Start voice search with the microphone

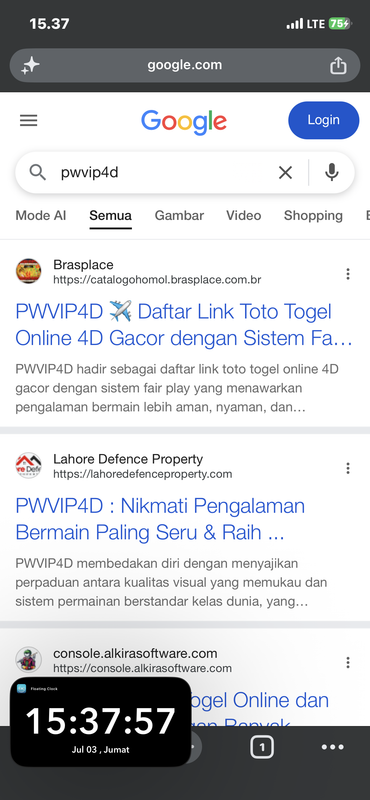pyautogui.click(x=332, y=172)
